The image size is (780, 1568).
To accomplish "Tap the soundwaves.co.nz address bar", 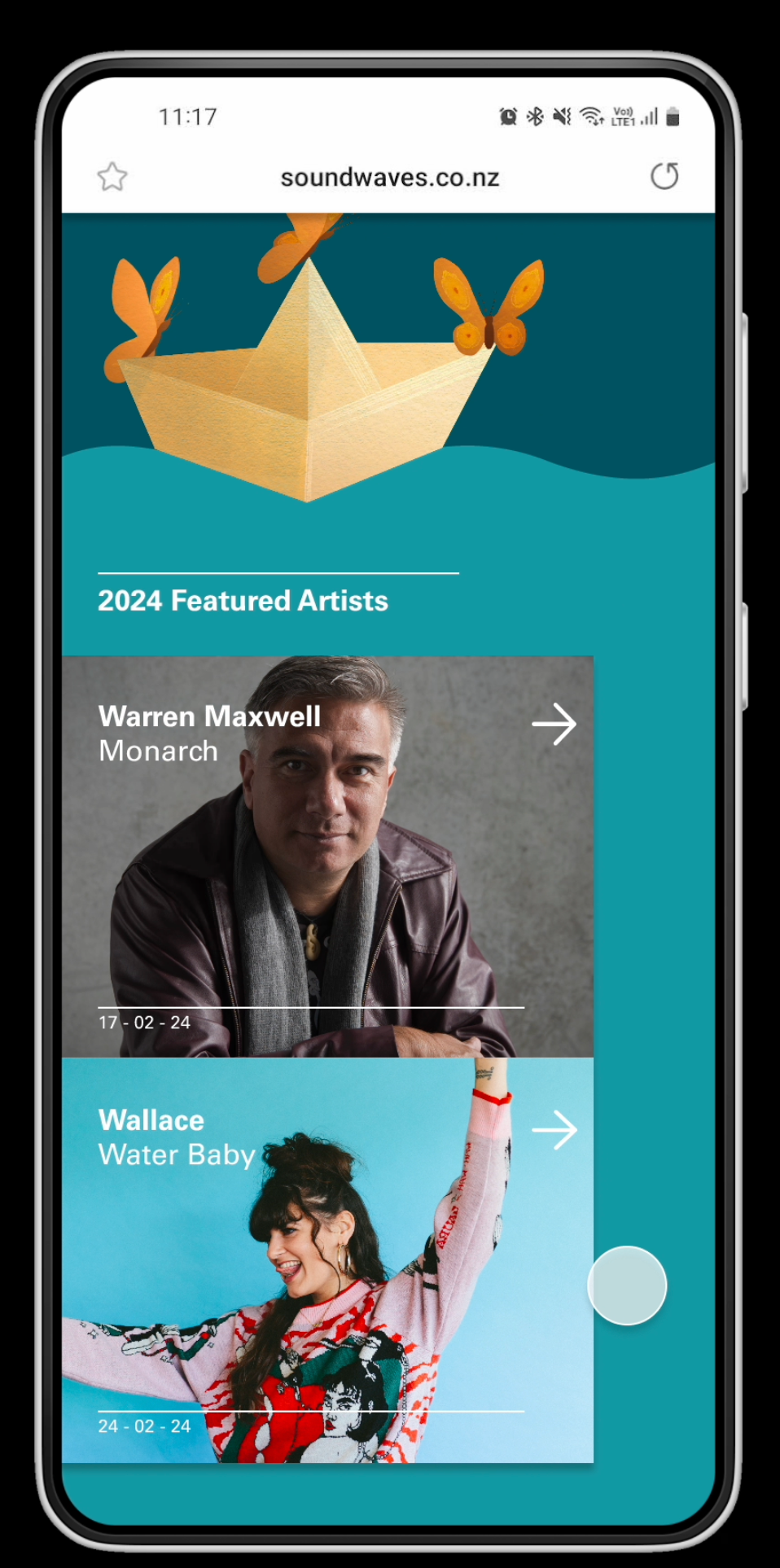I will point(389,177).
